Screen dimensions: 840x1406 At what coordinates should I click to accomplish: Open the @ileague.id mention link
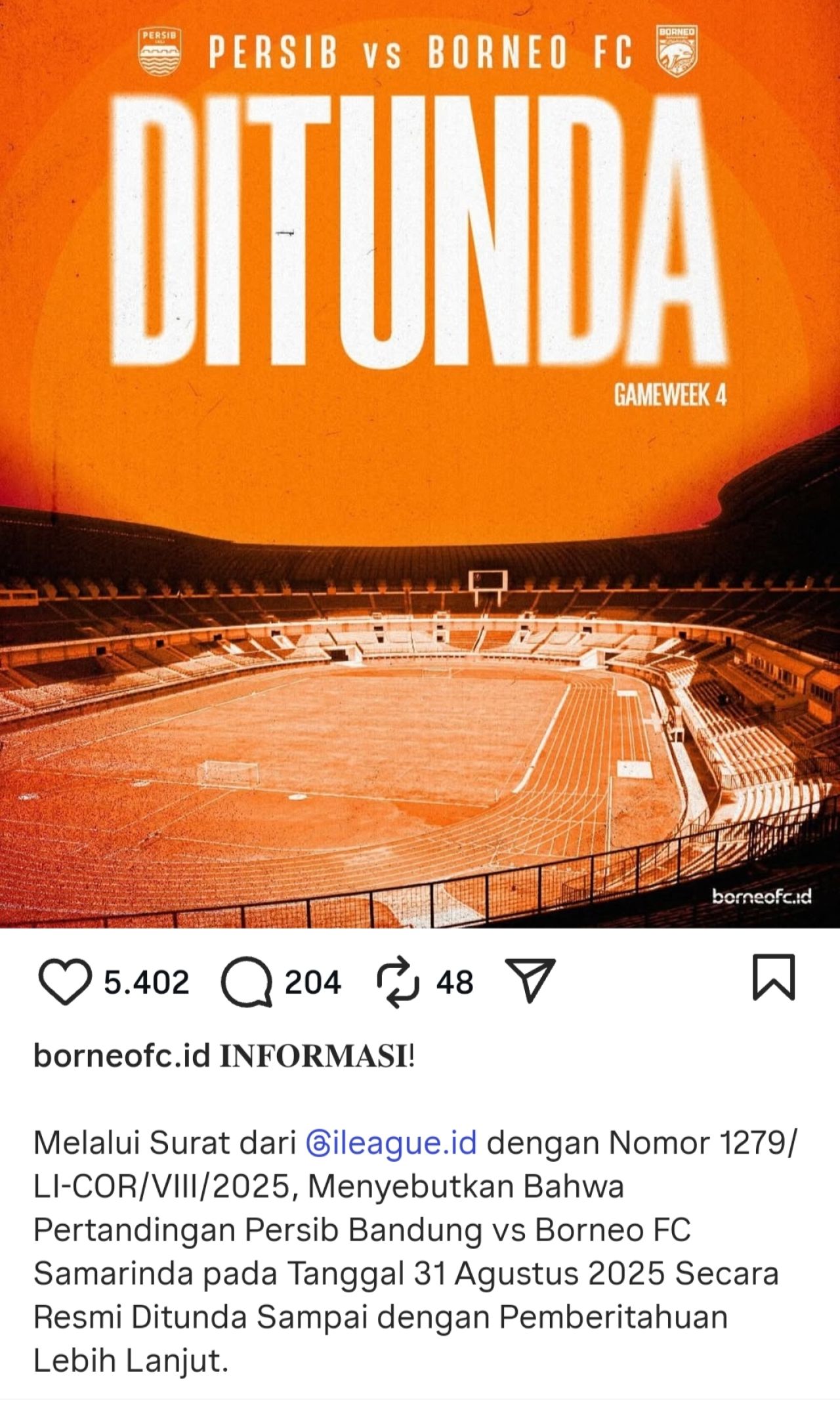[392, 1143]
